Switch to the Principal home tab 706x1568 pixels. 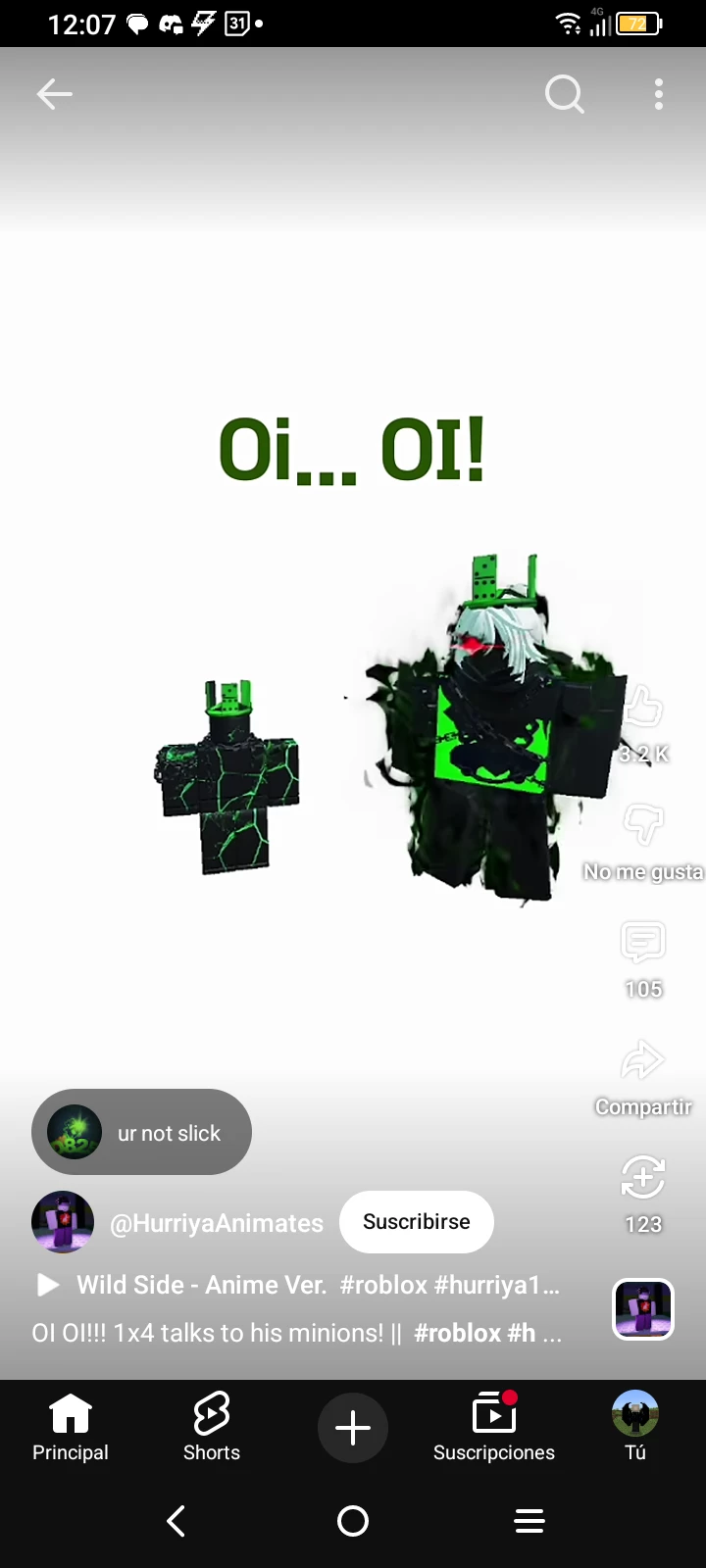click(71, 1427)
